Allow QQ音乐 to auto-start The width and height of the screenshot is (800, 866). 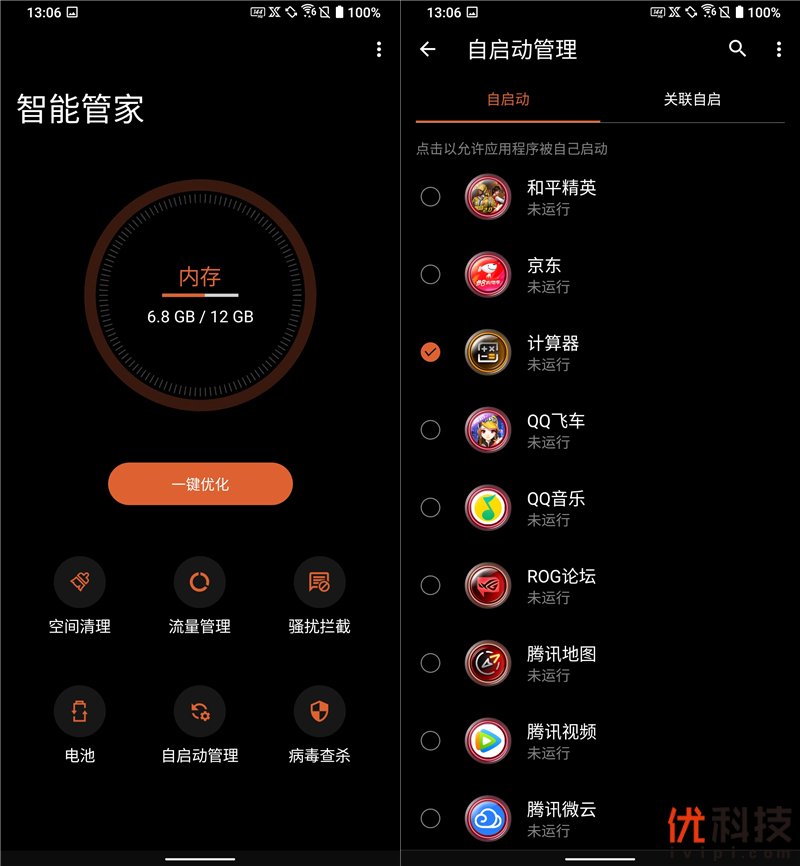click(430, 507)
